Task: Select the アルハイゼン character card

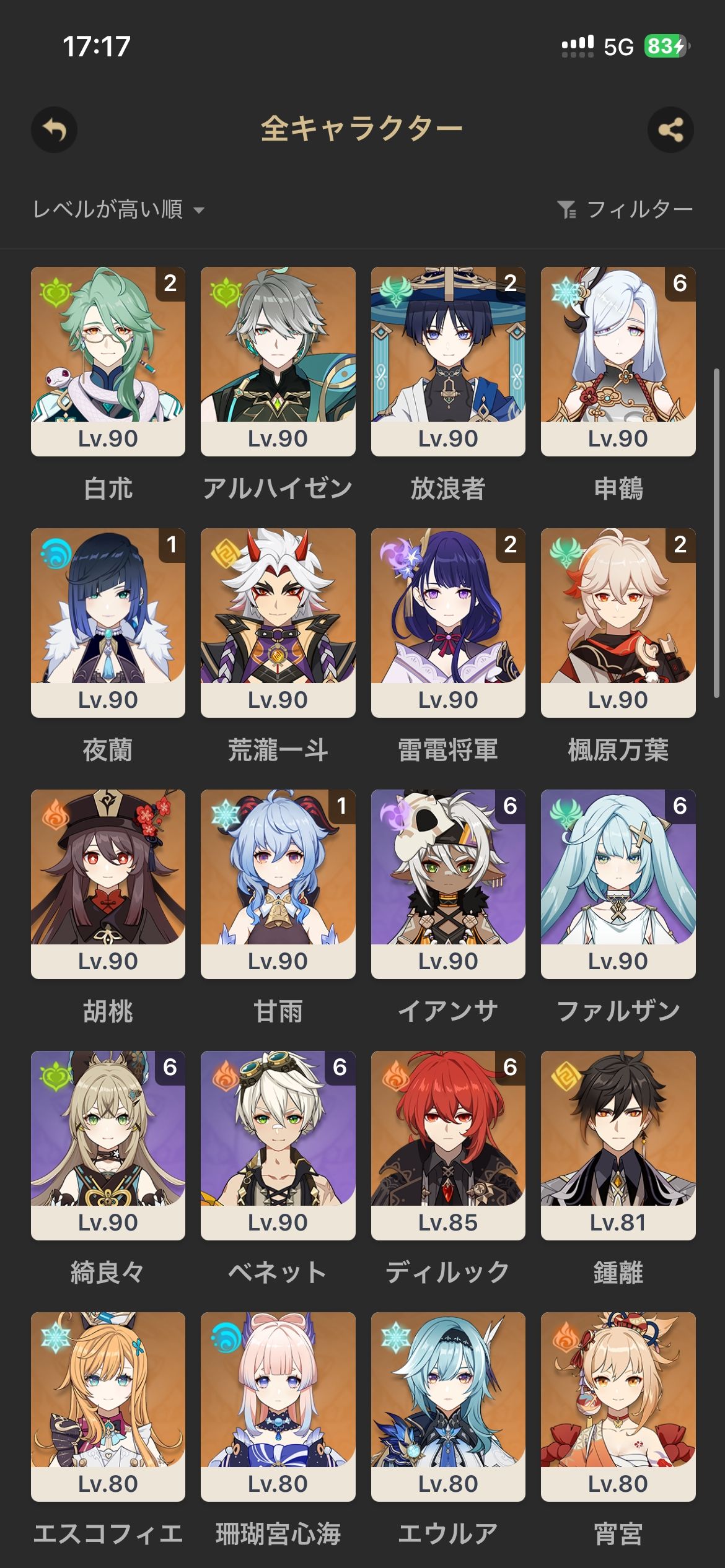Action: (278, 361)
